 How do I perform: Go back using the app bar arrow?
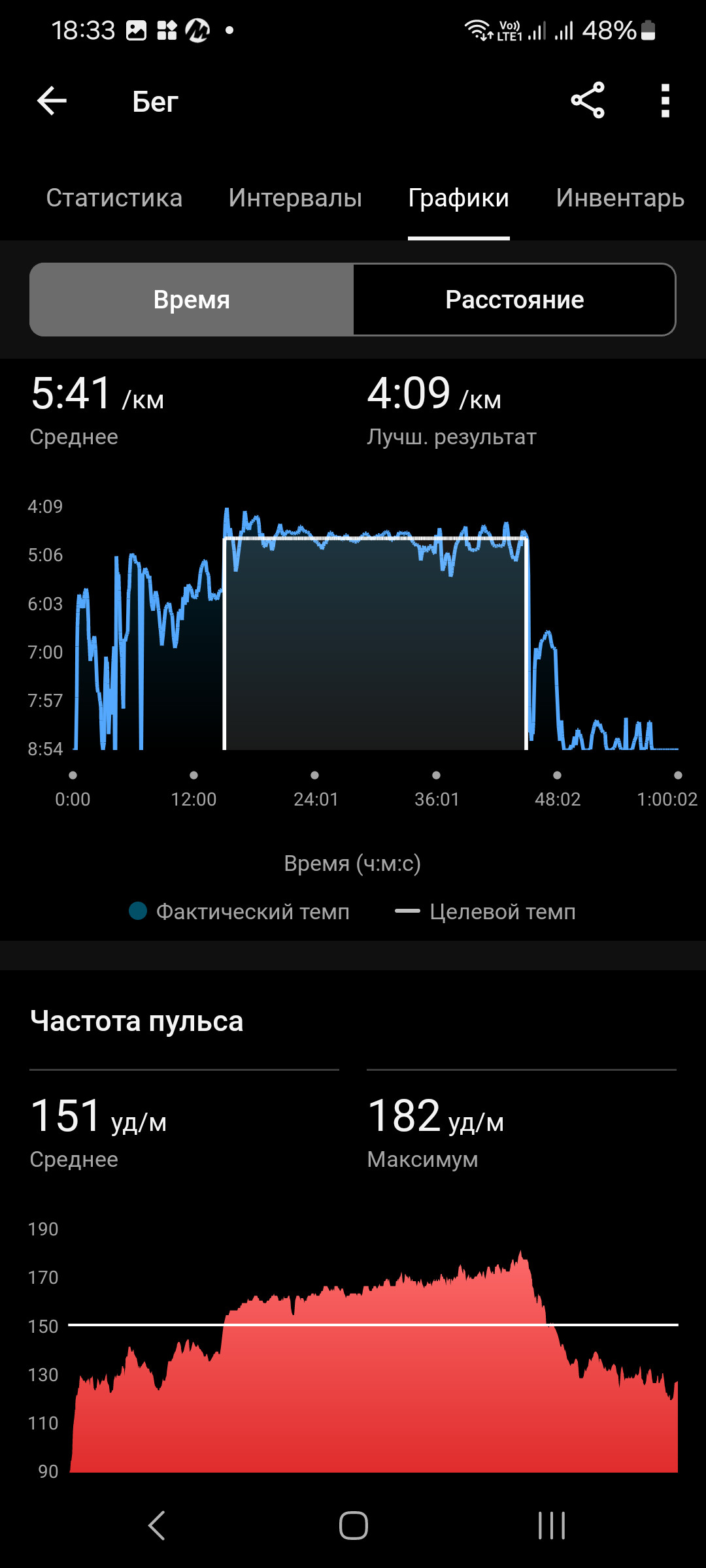(x=52, y=101)
